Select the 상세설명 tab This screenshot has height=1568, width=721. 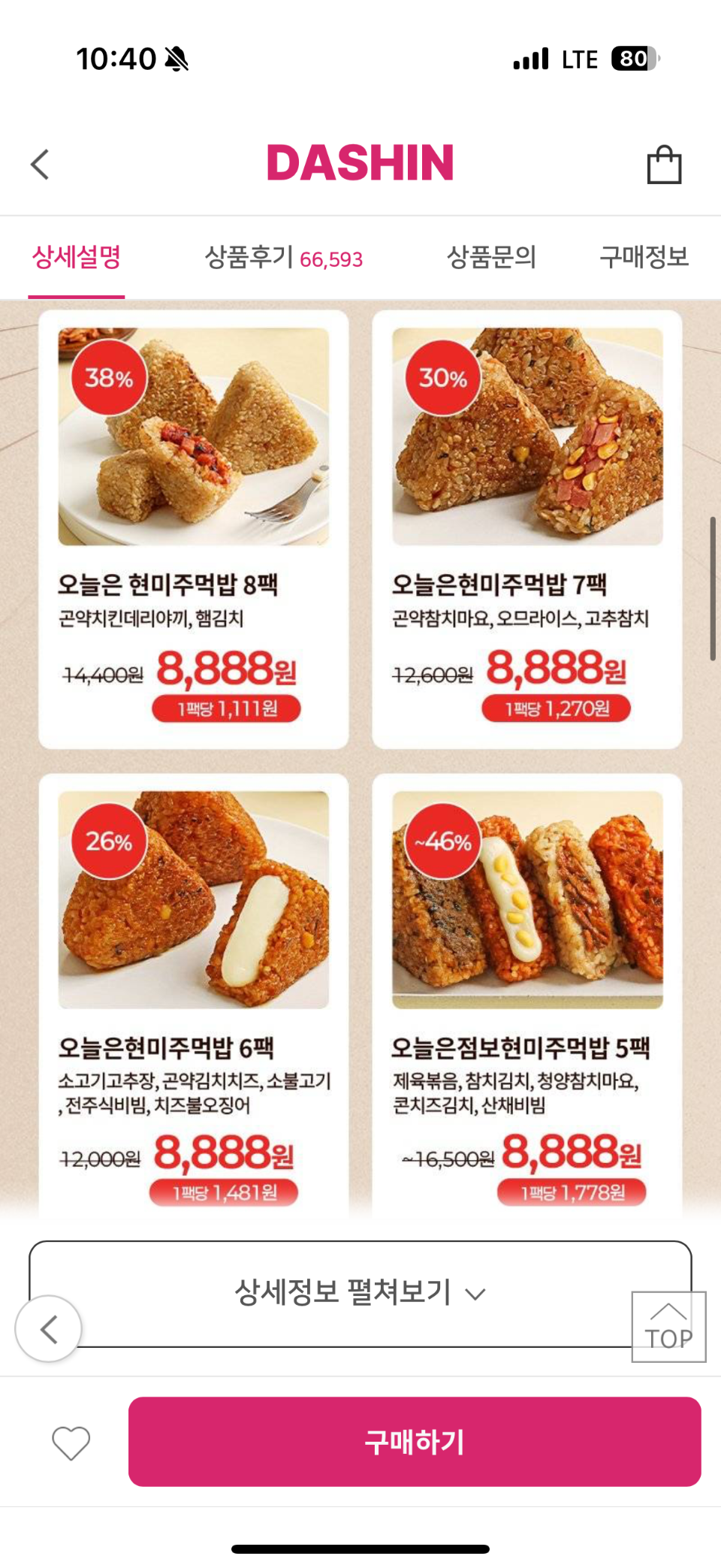(77, 258)
